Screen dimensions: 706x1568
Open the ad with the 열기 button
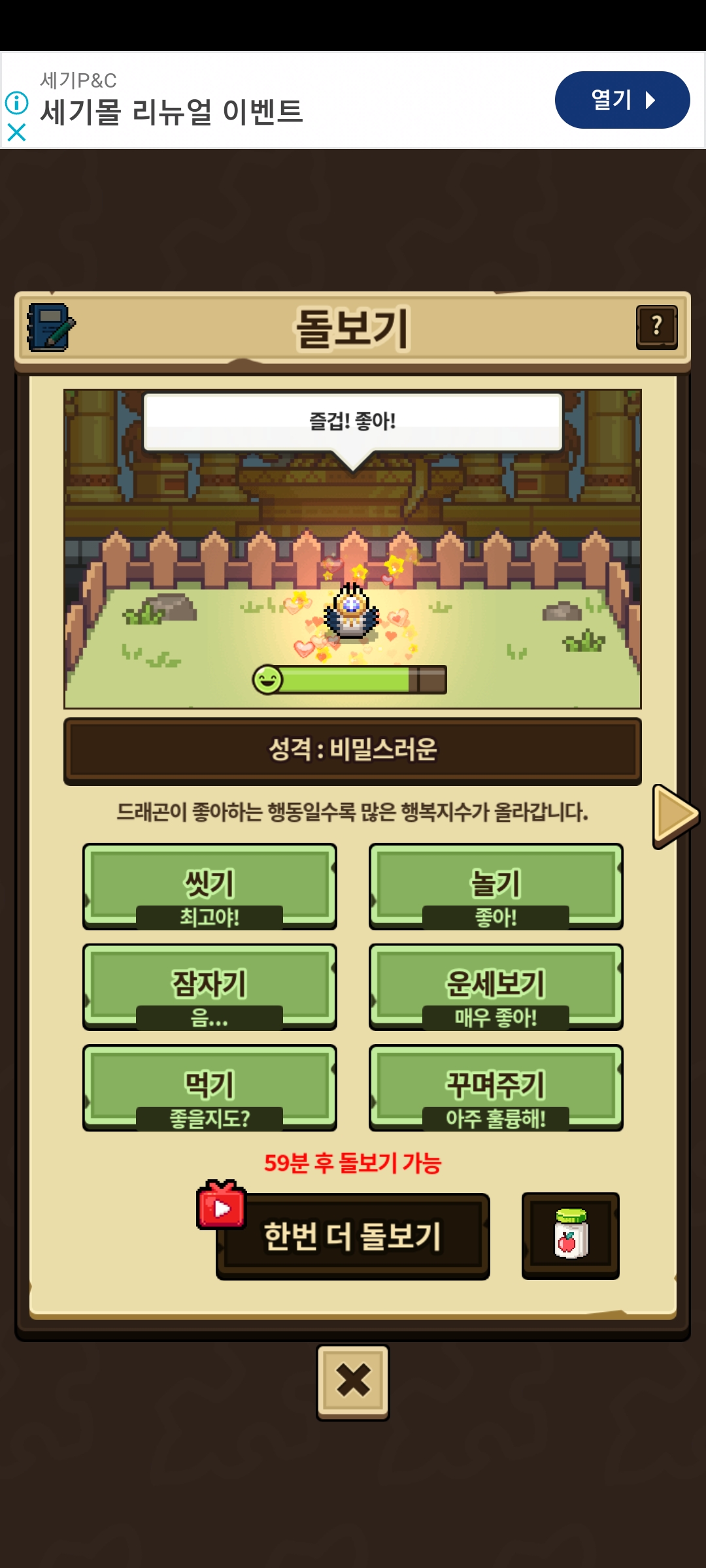(x=622, y=100)
